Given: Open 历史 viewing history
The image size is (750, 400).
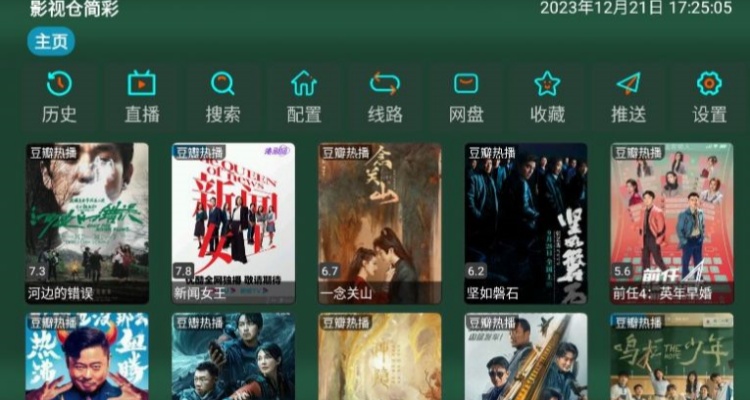Looking at the screenshot, I should pos(59,97).
